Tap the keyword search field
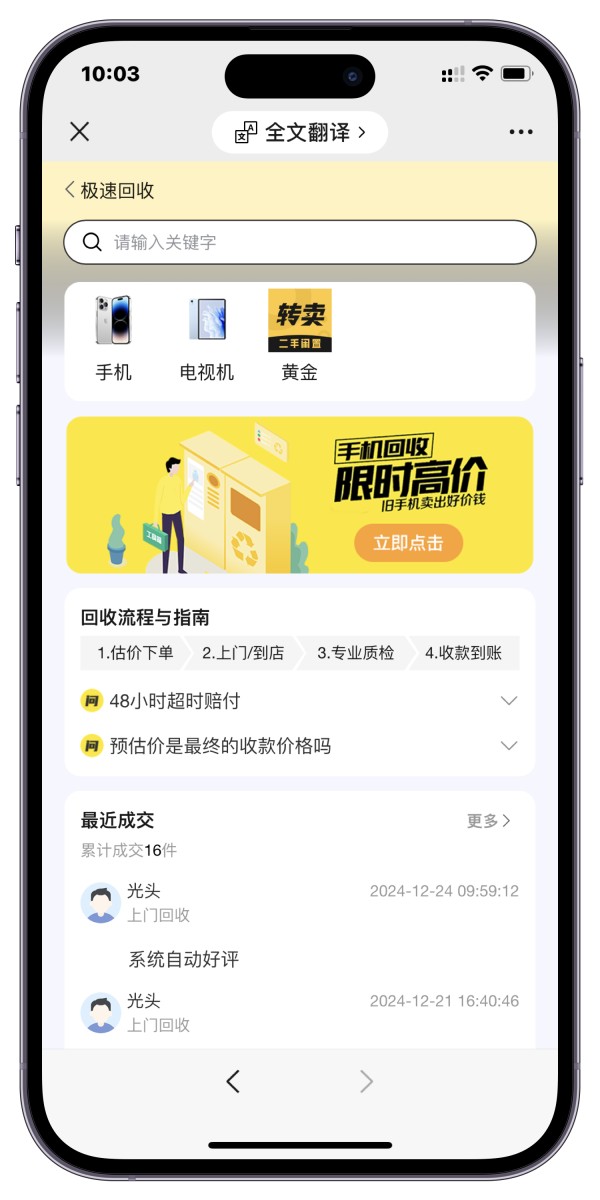This screenshot has width=600, height=1200. [x=300, y=242]
